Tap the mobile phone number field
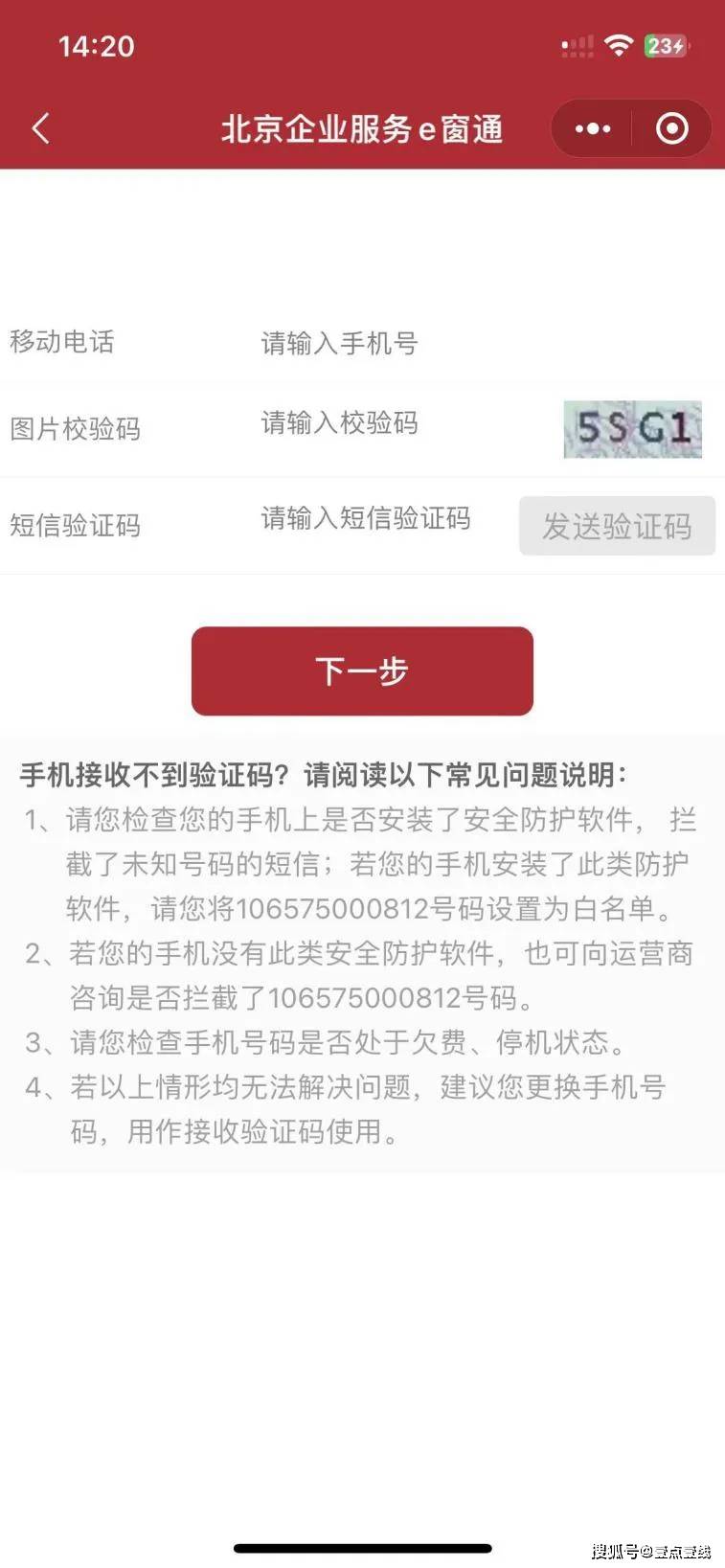 pos(383,343)
